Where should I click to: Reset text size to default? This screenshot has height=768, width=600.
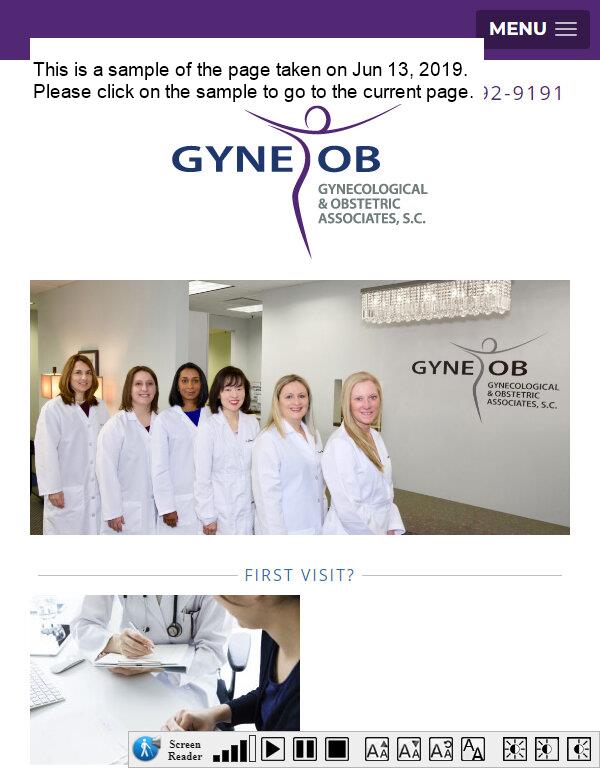441,749
